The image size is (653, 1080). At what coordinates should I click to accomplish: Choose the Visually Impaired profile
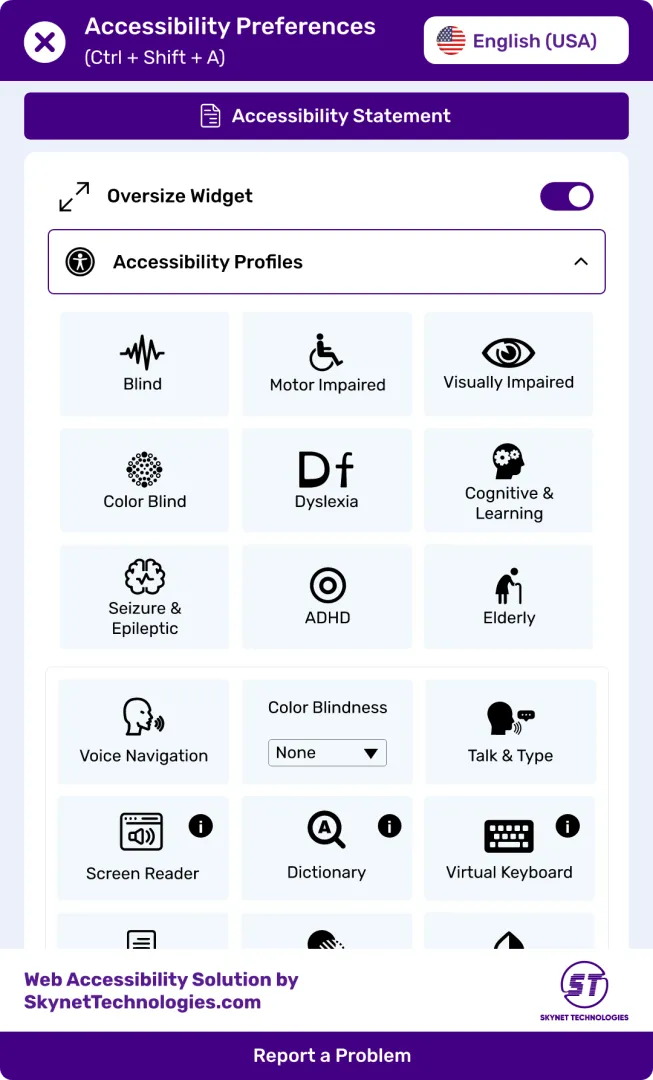508,364
